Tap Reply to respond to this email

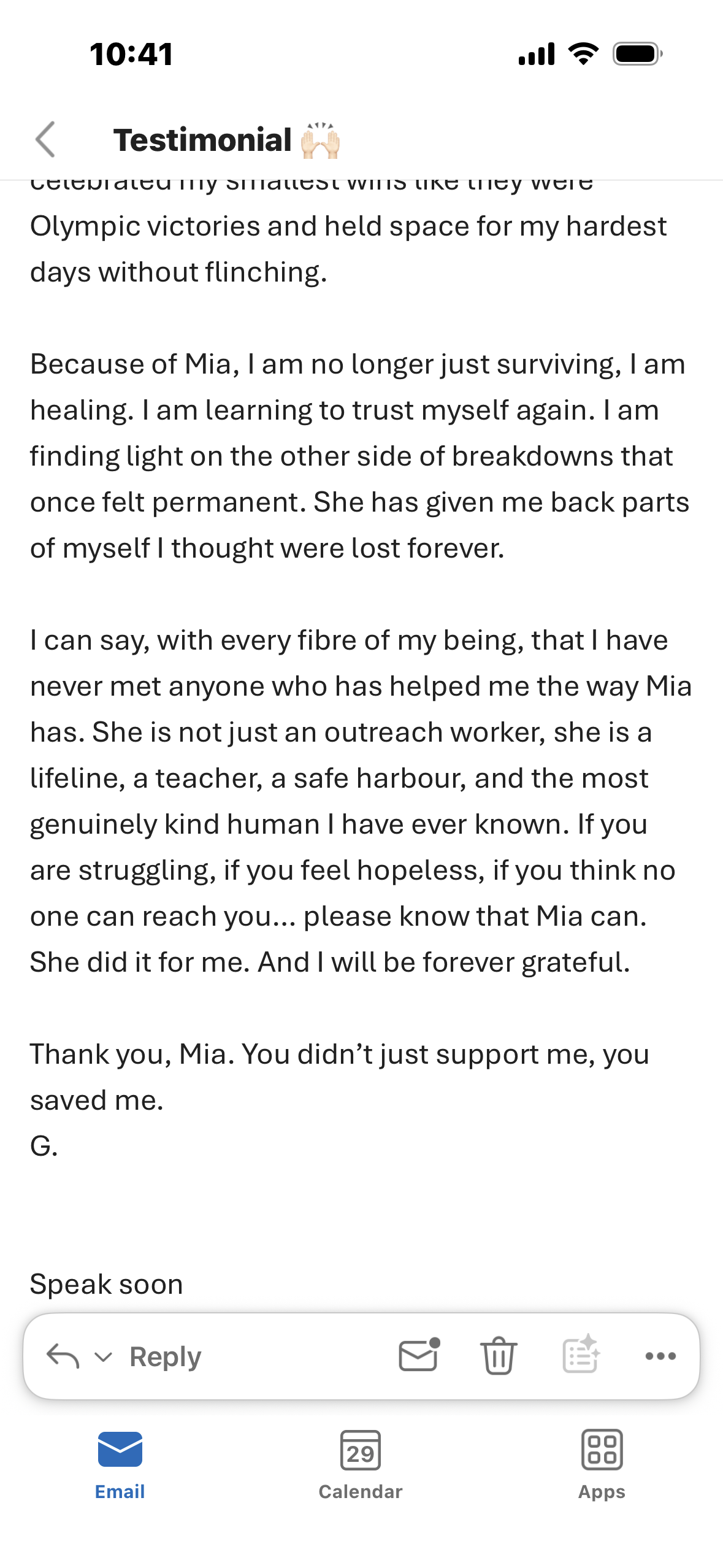(x=165, y=1356)
